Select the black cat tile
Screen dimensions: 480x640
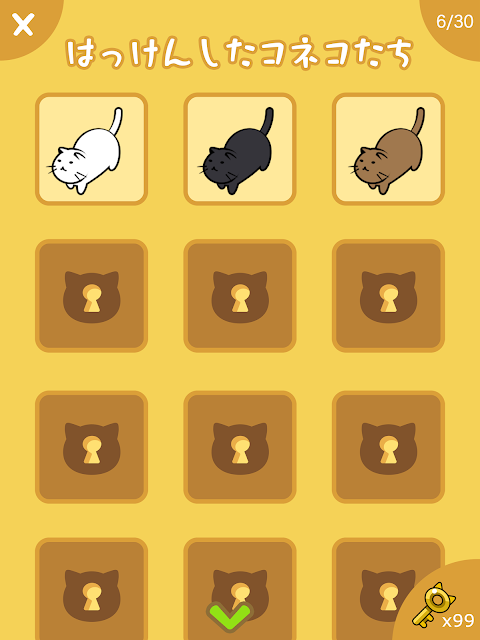coord(240,149)
